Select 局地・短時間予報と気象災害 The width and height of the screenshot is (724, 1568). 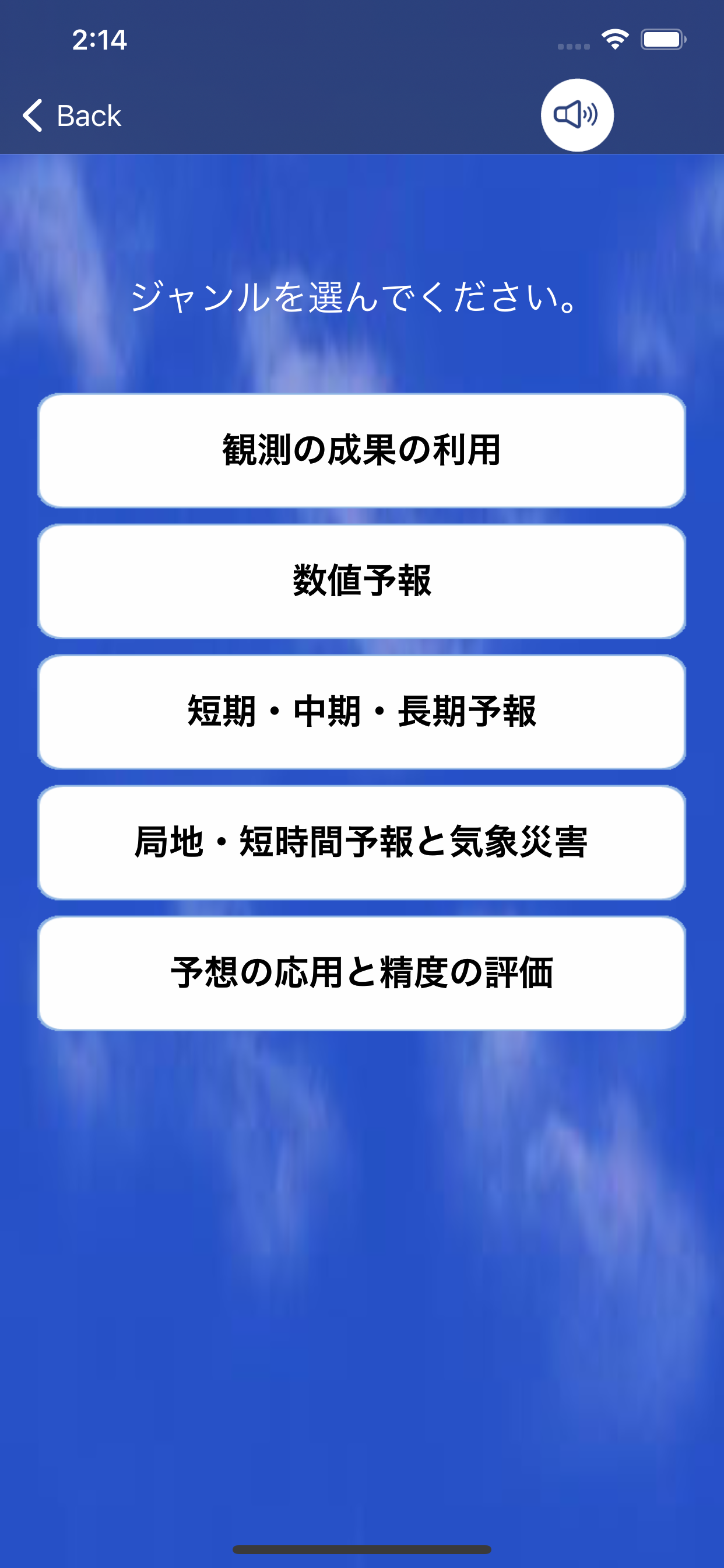tap(361, 842)
